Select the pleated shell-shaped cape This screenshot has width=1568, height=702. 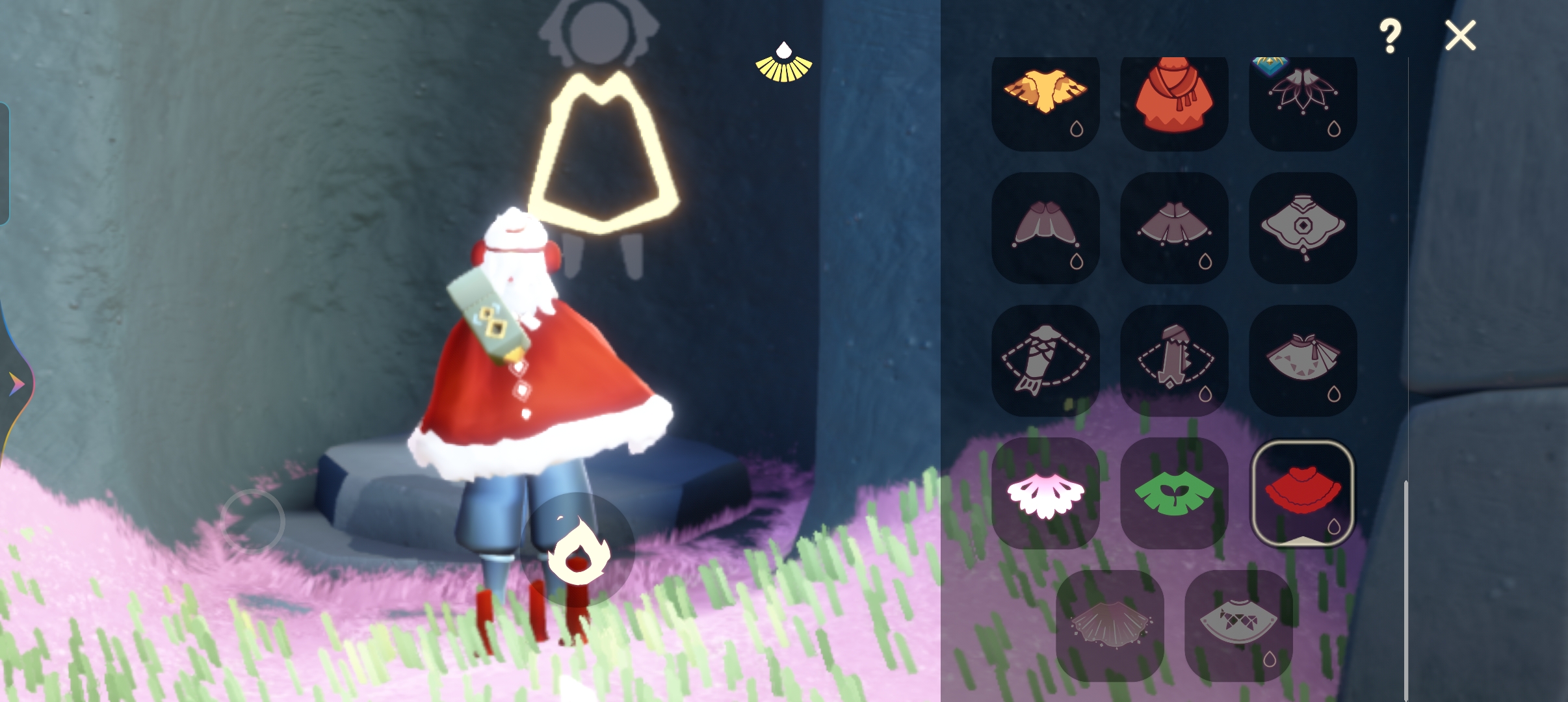(1110, 625)
